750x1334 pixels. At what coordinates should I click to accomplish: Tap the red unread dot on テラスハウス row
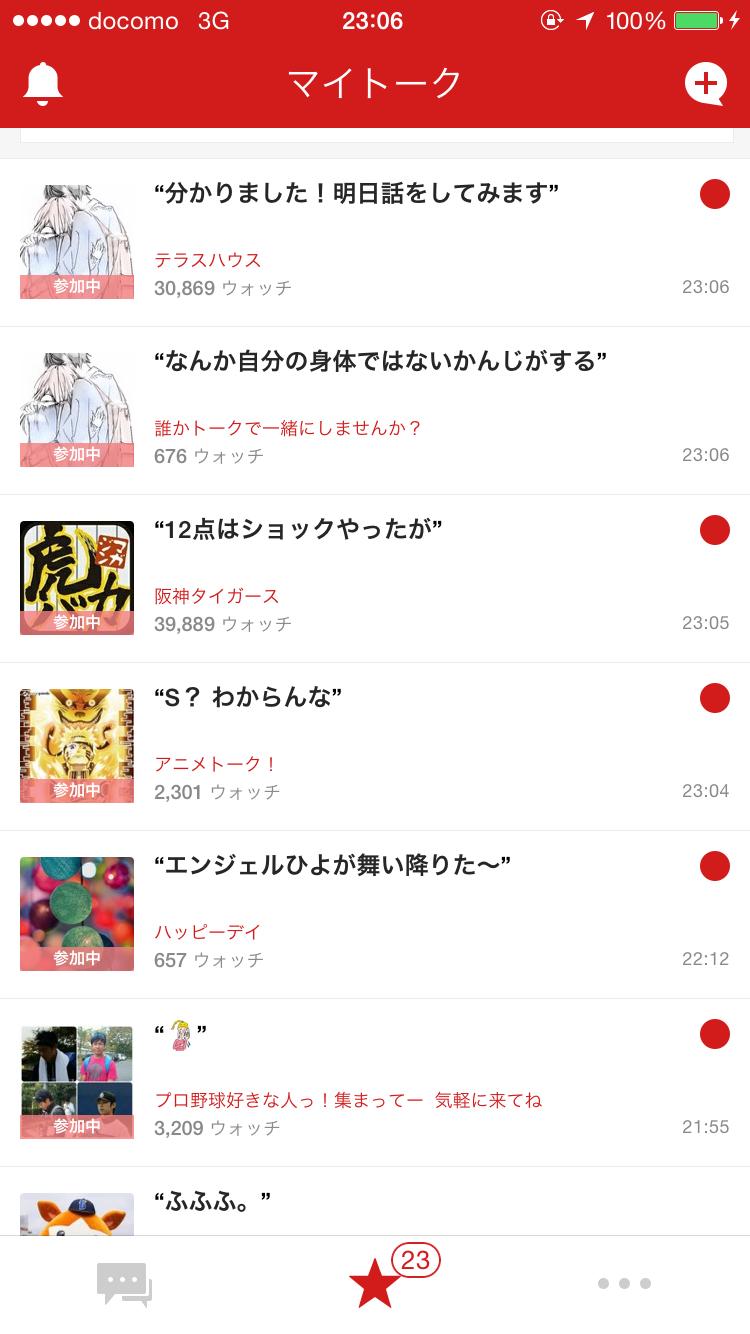(x=715, y=194)
